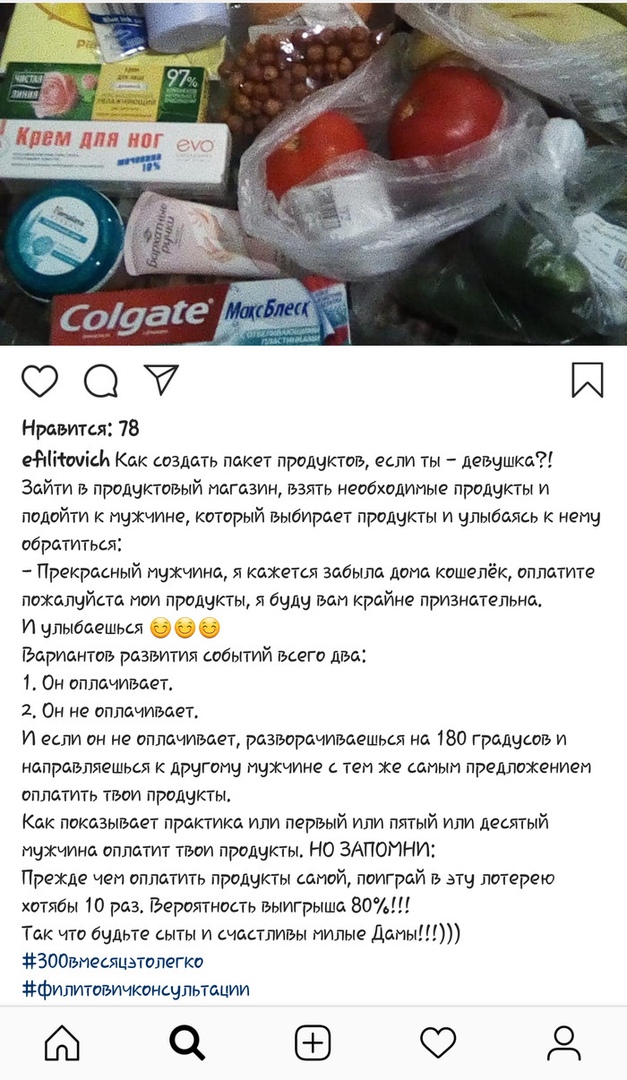Switch to the Search tab
627x1080 pixels.
[187, 1043]
